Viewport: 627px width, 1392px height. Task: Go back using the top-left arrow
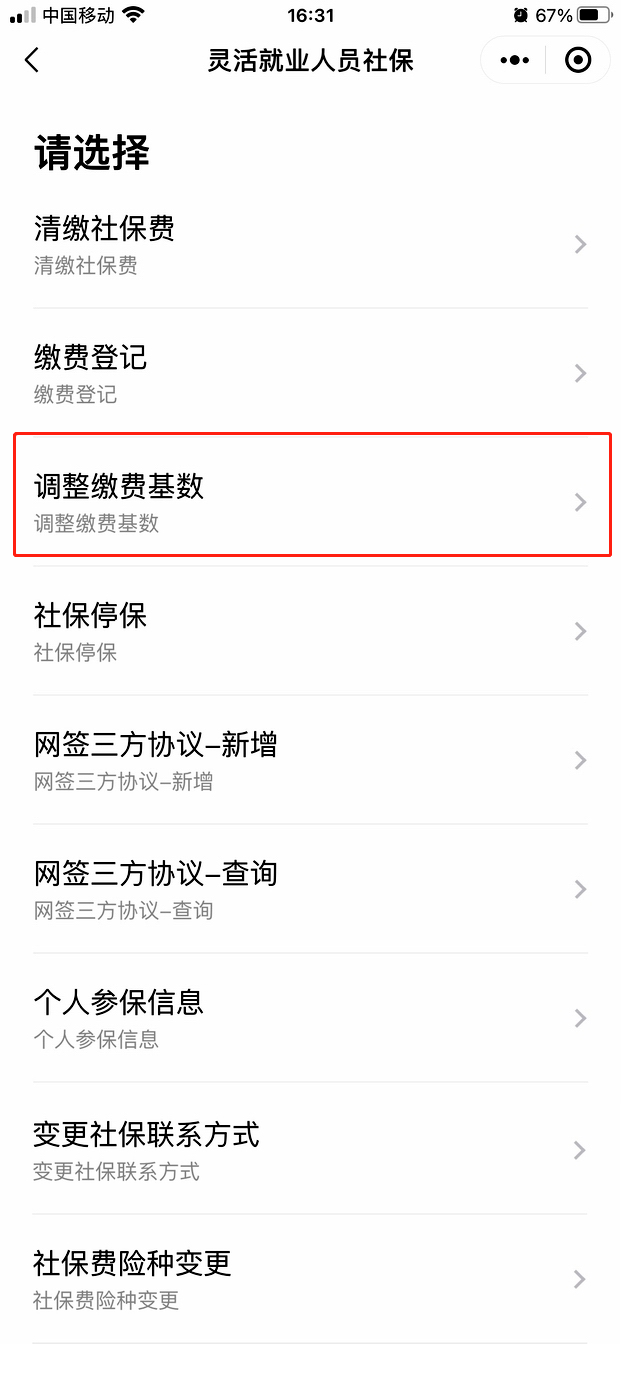click(x=32, y=61)
